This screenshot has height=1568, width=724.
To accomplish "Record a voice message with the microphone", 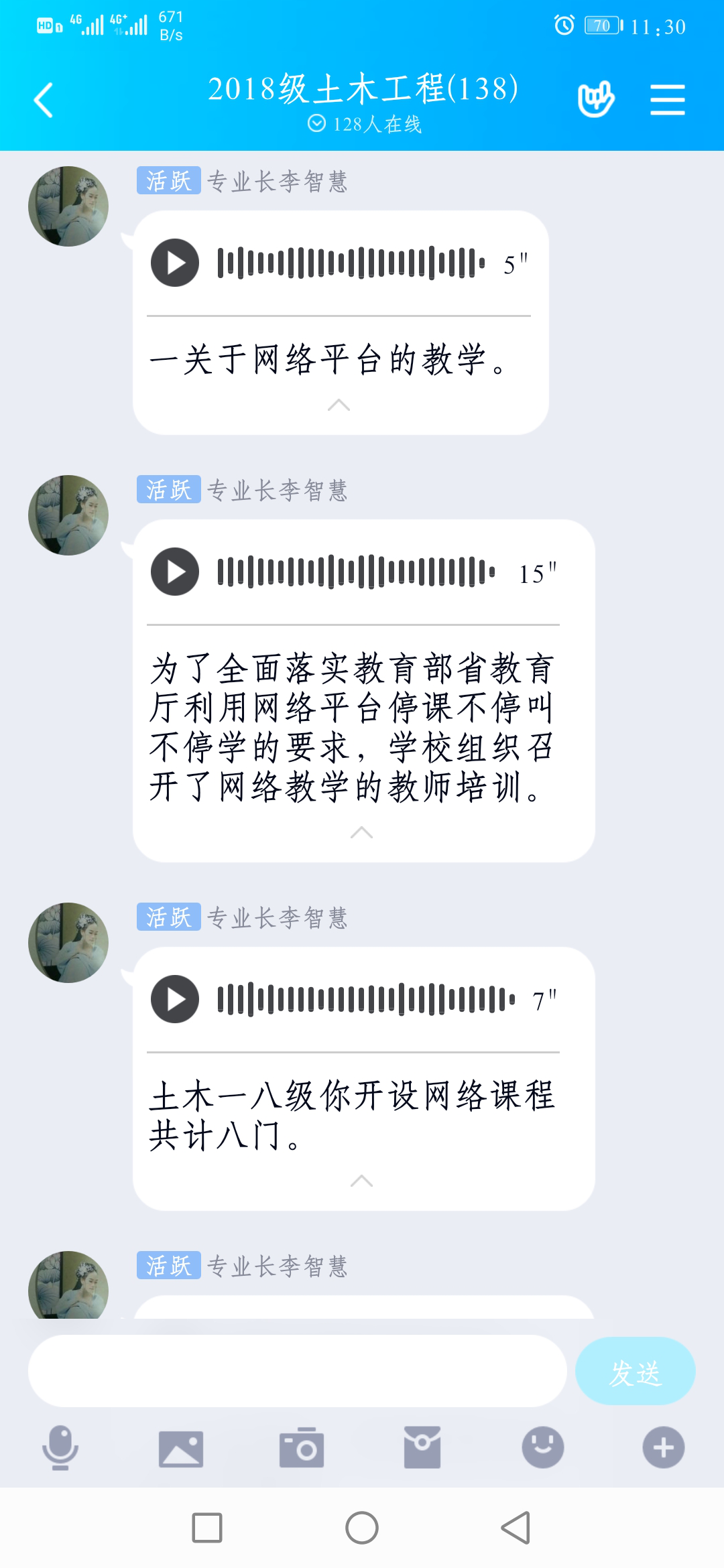I will tap(60, 1447).
